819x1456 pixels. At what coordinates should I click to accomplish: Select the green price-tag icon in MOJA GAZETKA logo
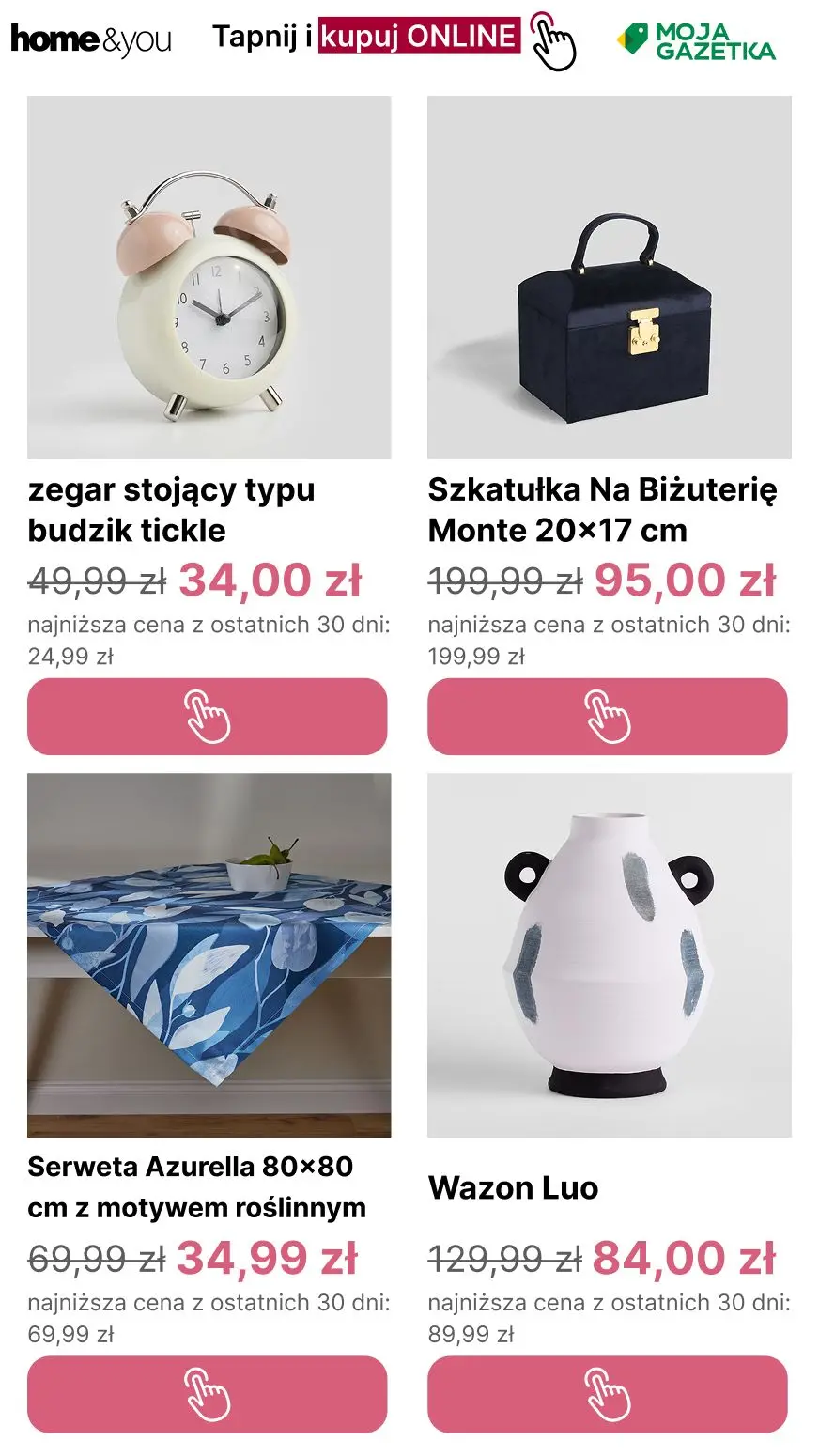pyautogui.click(x=631, y=38)
